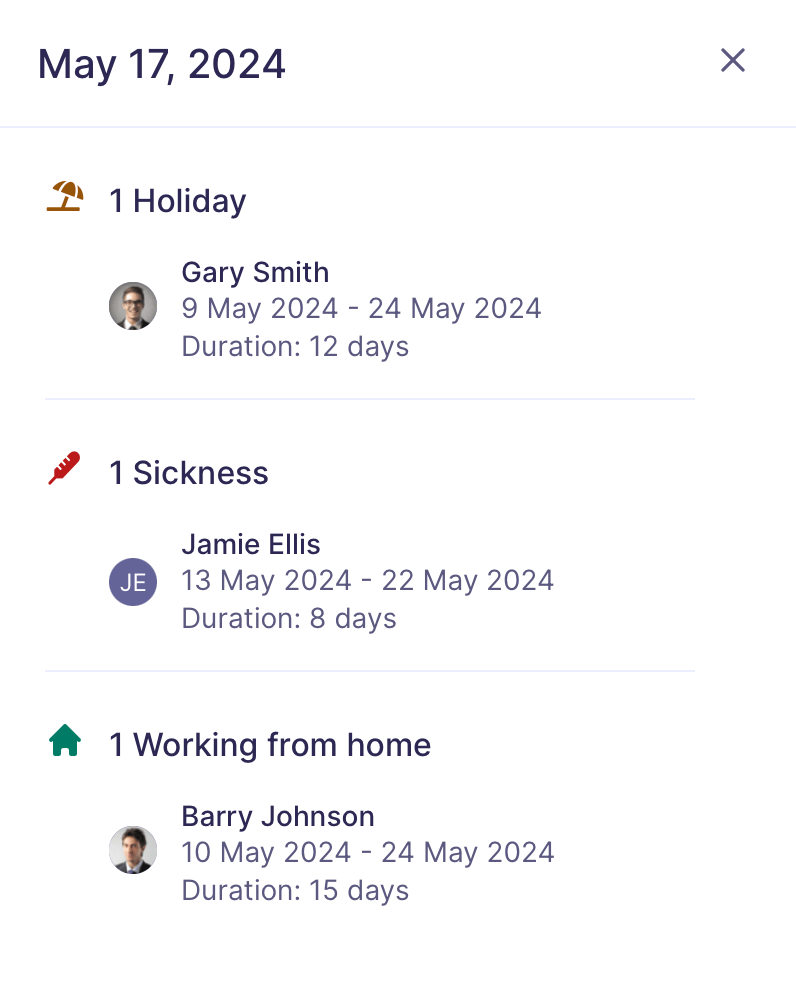Click the name Gary Smith
The height and width of the screenshot is (981, 796).
click(254, 272)
